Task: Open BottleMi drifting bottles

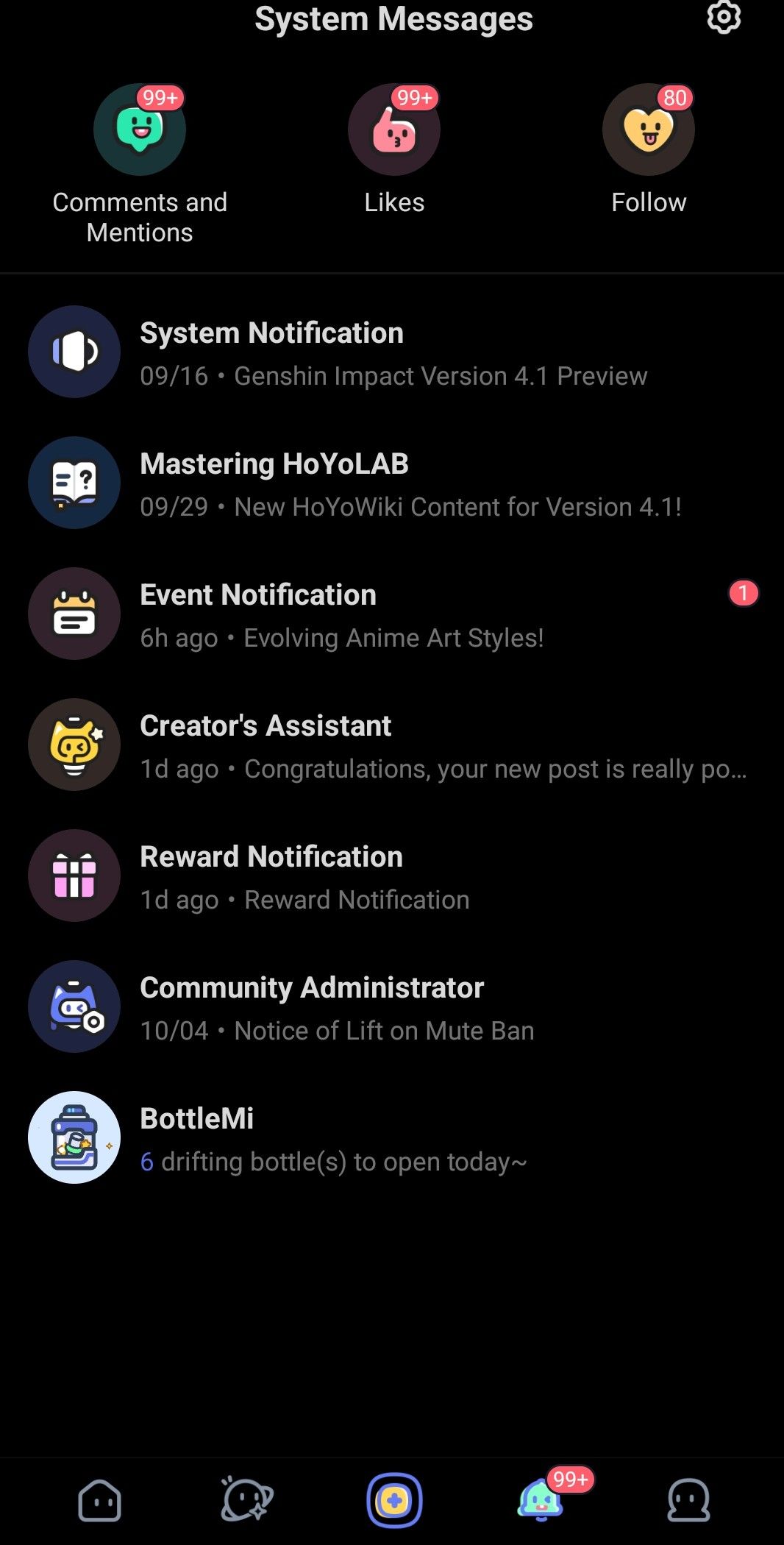Action: 392,1138
